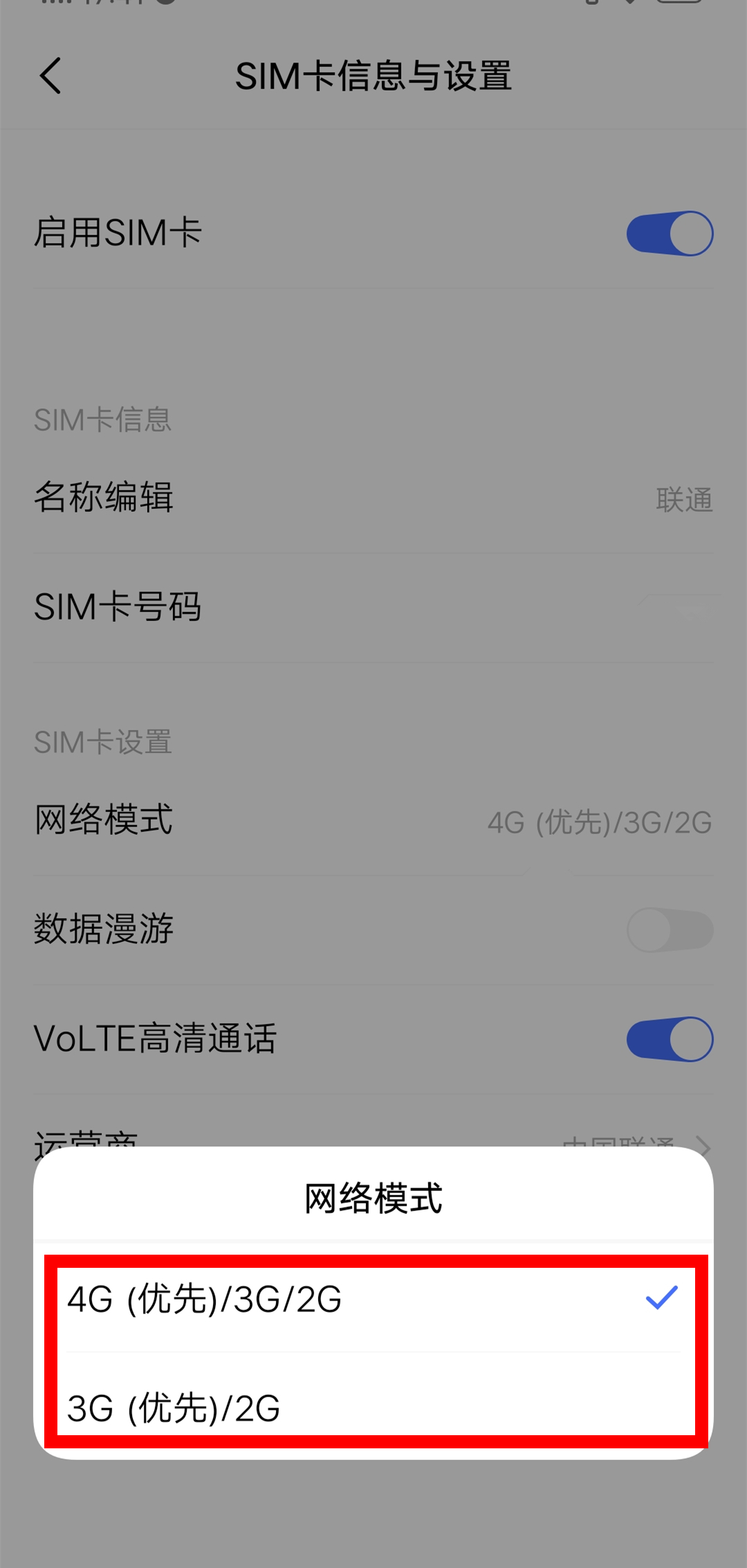Open 名称编辑 to rename the SIM
Image resolution: width=747 pixels, height=1568 pixels.
tap(373, 498)
